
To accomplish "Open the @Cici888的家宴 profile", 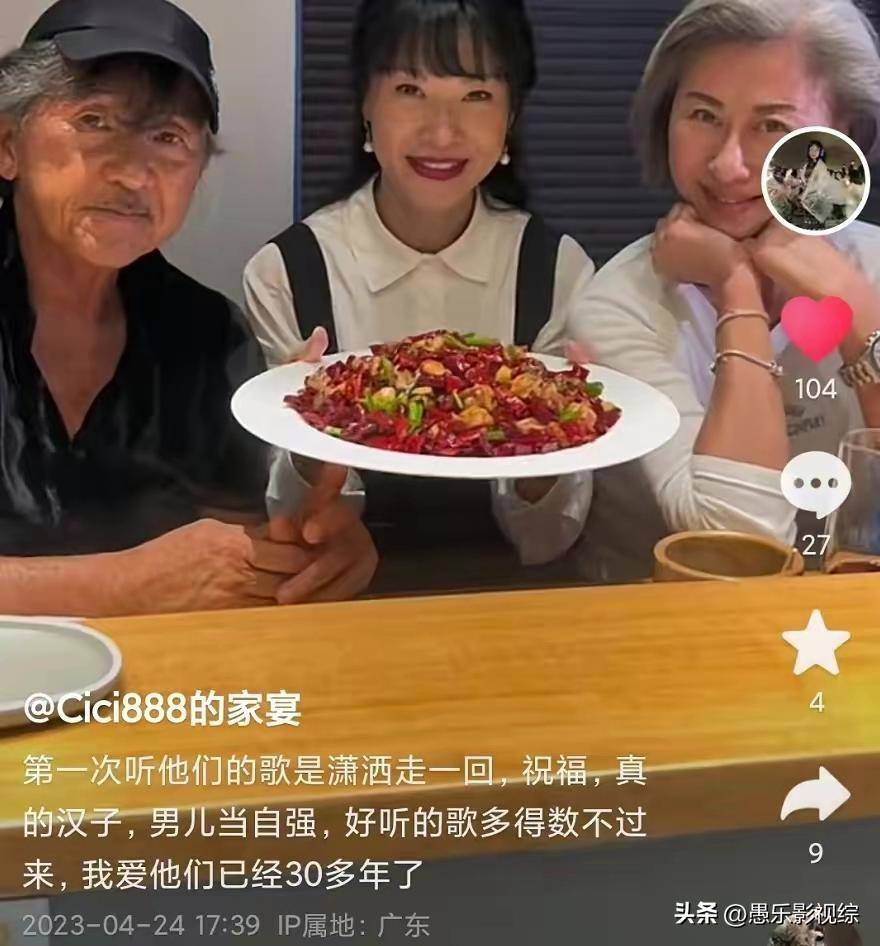I will [162, 710].
